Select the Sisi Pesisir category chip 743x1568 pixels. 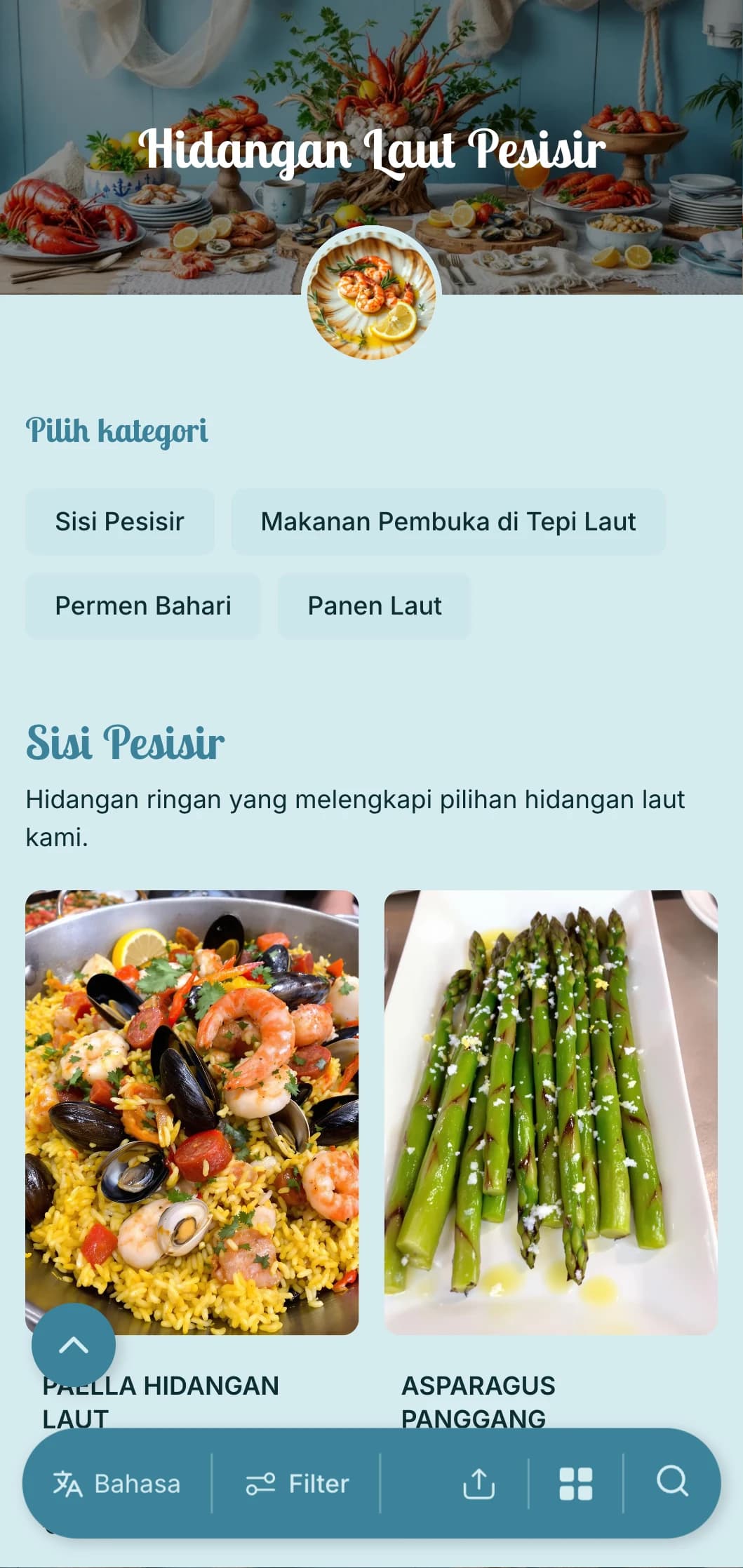click(119, 522)
